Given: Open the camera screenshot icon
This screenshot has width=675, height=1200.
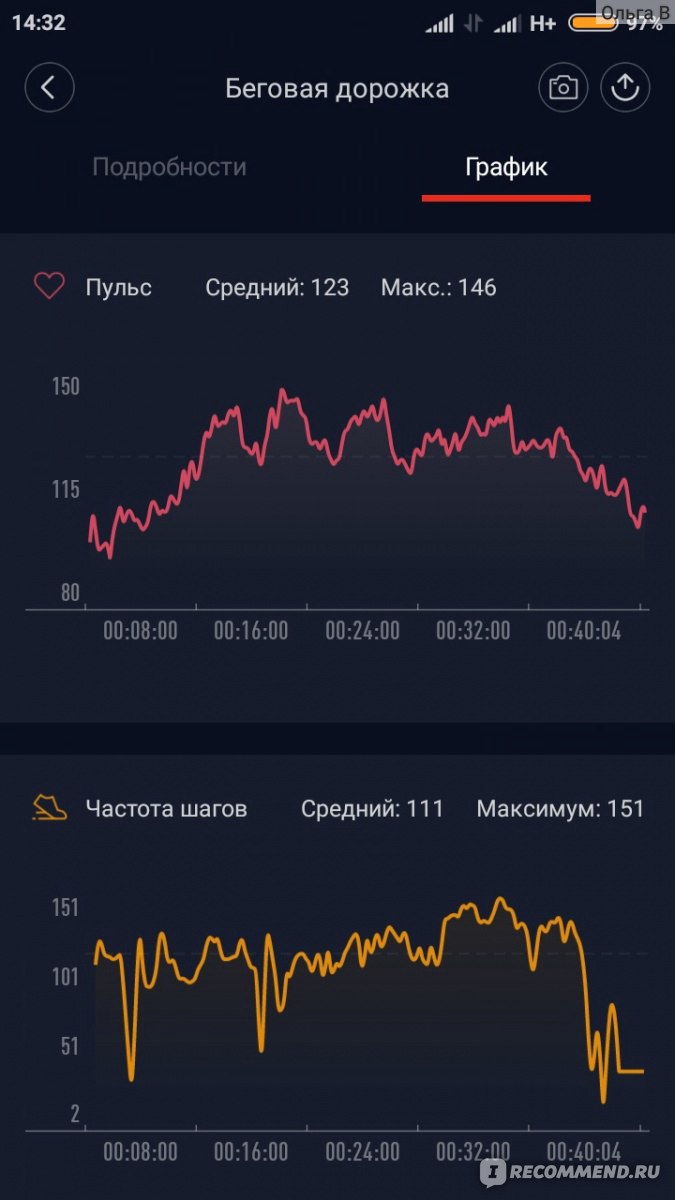Looking at the screenshot, I should [x=563, y=88].
